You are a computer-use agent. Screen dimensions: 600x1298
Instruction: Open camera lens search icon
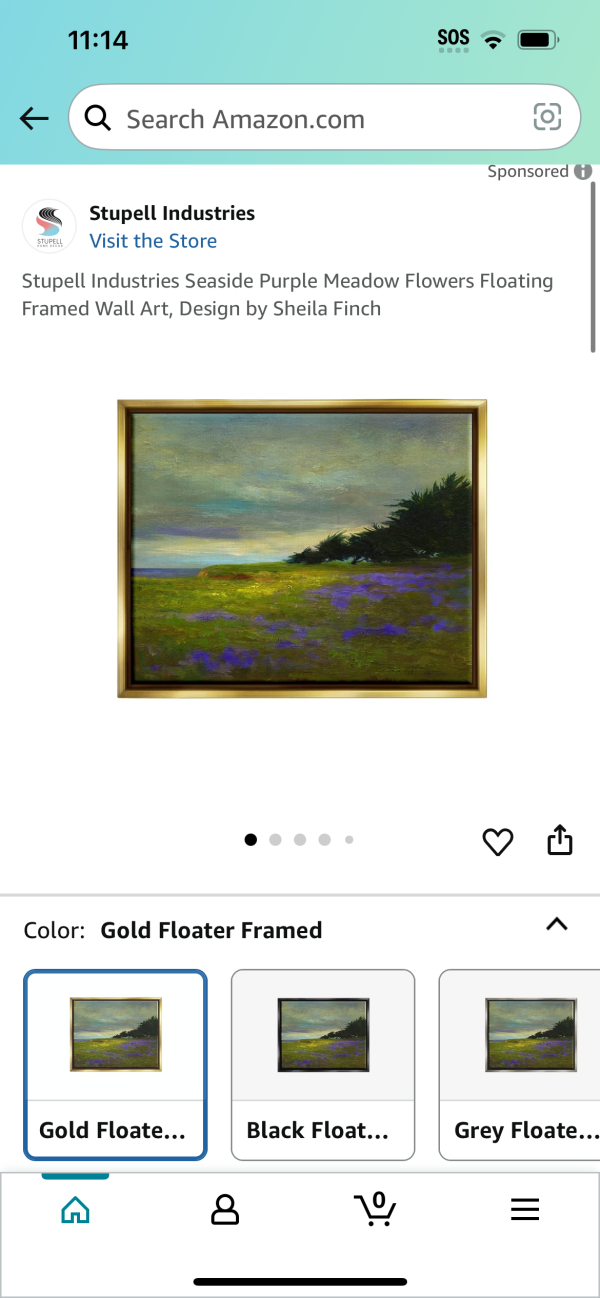point(547,118)
